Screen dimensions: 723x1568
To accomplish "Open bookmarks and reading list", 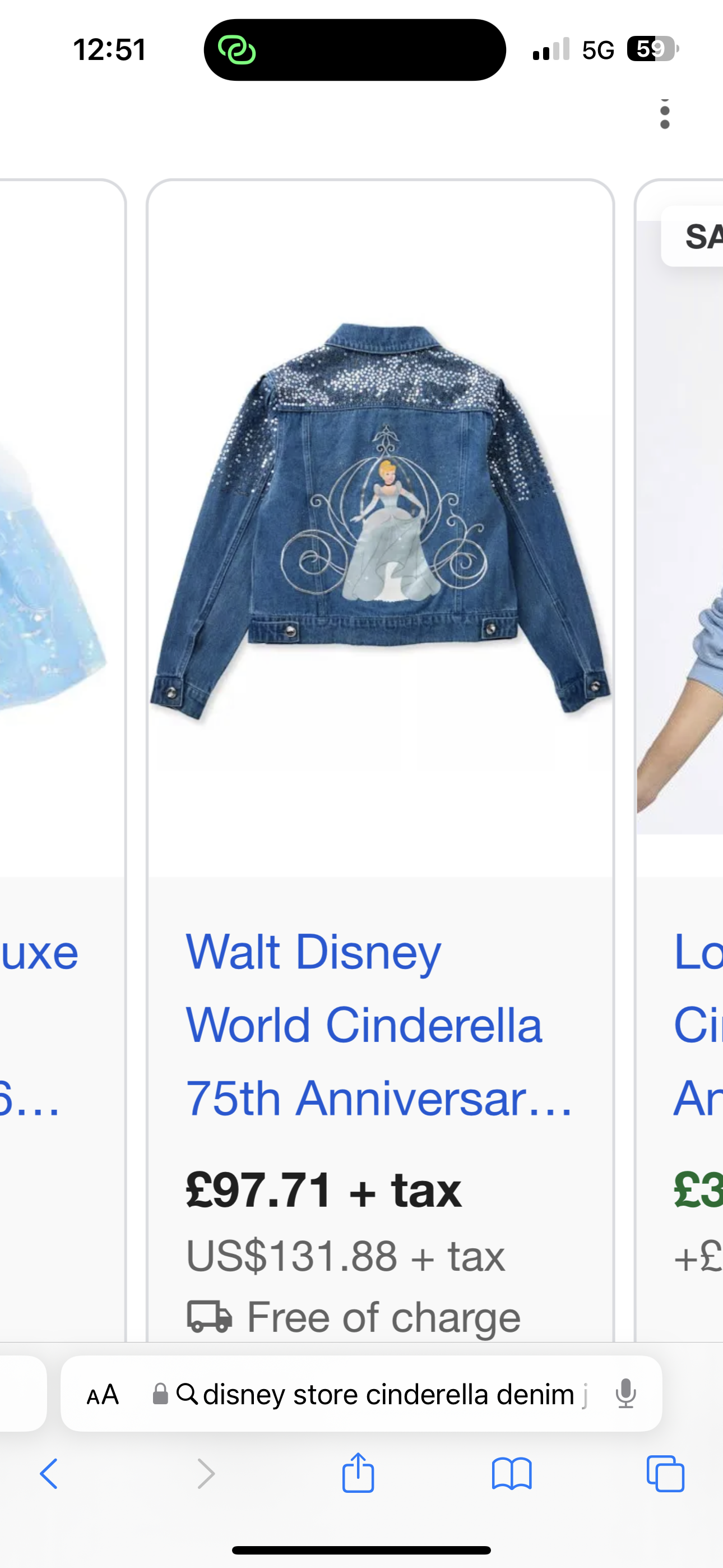I will tap(511, 1474).
